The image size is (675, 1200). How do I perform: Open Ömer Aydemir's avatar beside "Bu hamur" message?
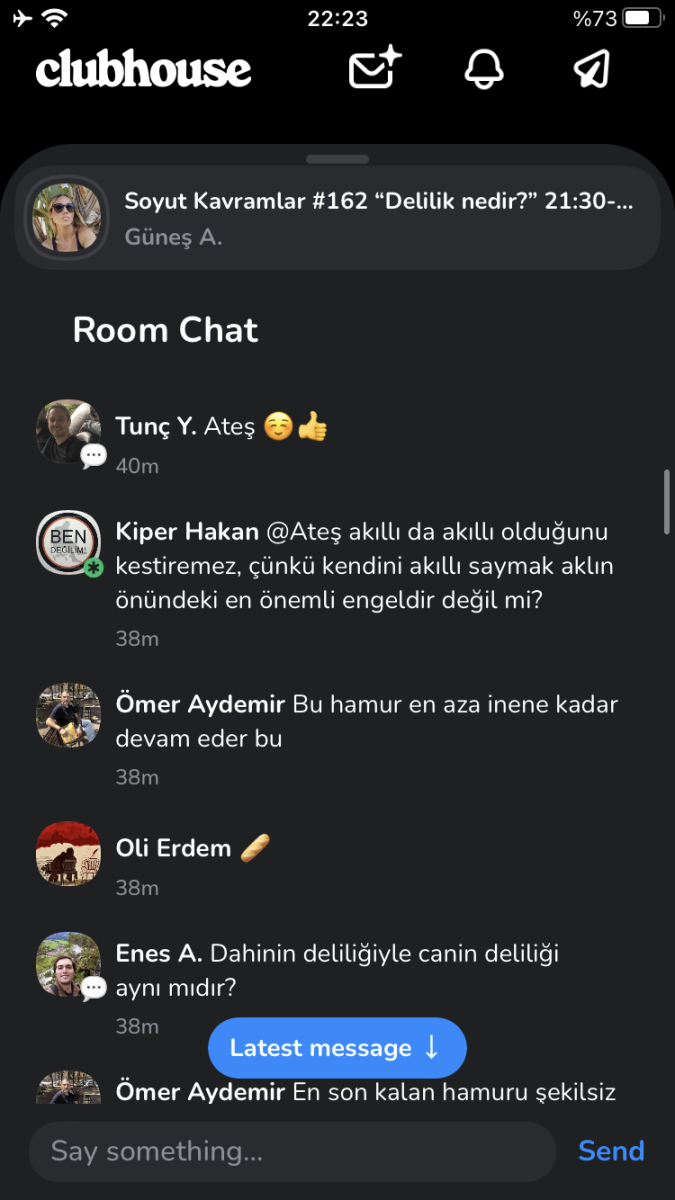point(68,715)
